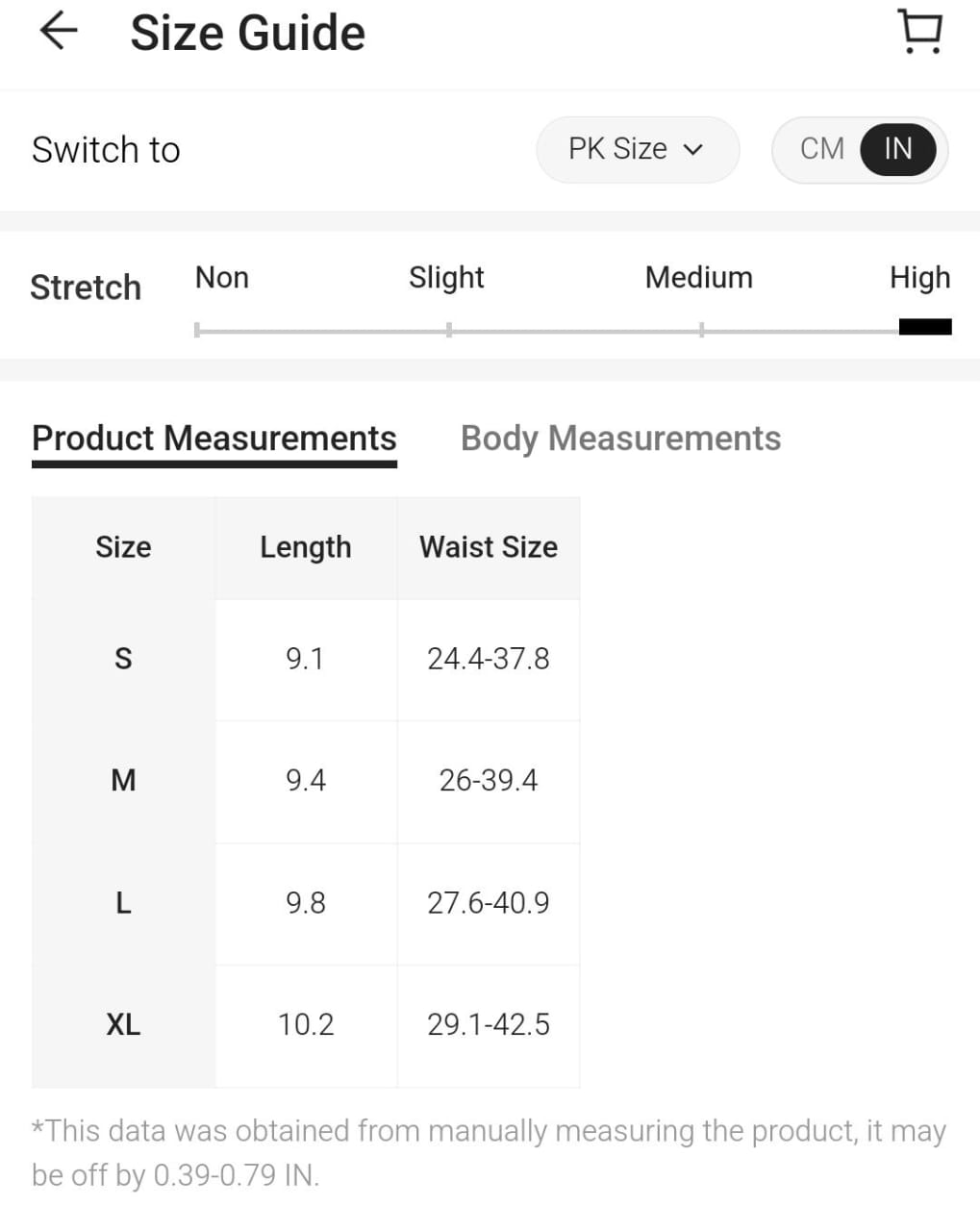The width and height of the screenshot is (980, 1231).
Task: Go back from Size Guide
Action: (58, 32)
